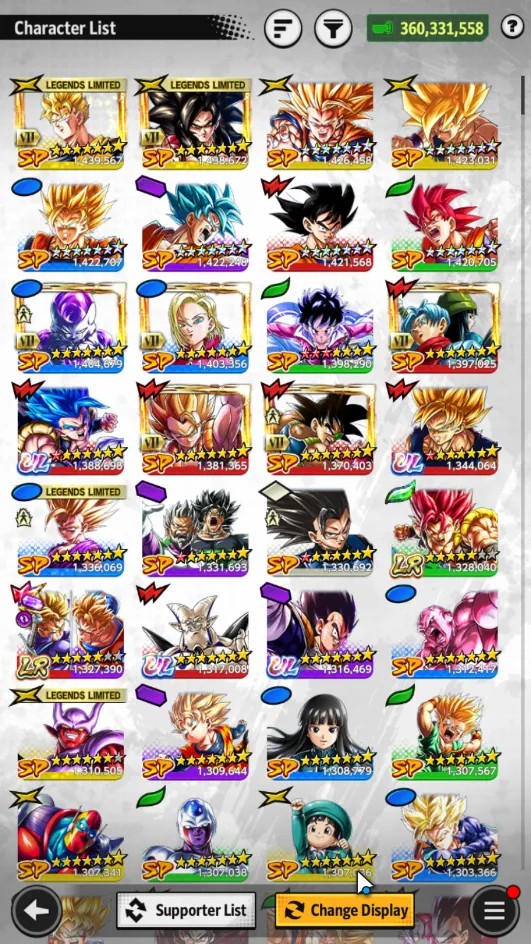The image size is (531, 944).
Task: Open the UL character with power 1,317,008
Action: (x=195, y=632)
